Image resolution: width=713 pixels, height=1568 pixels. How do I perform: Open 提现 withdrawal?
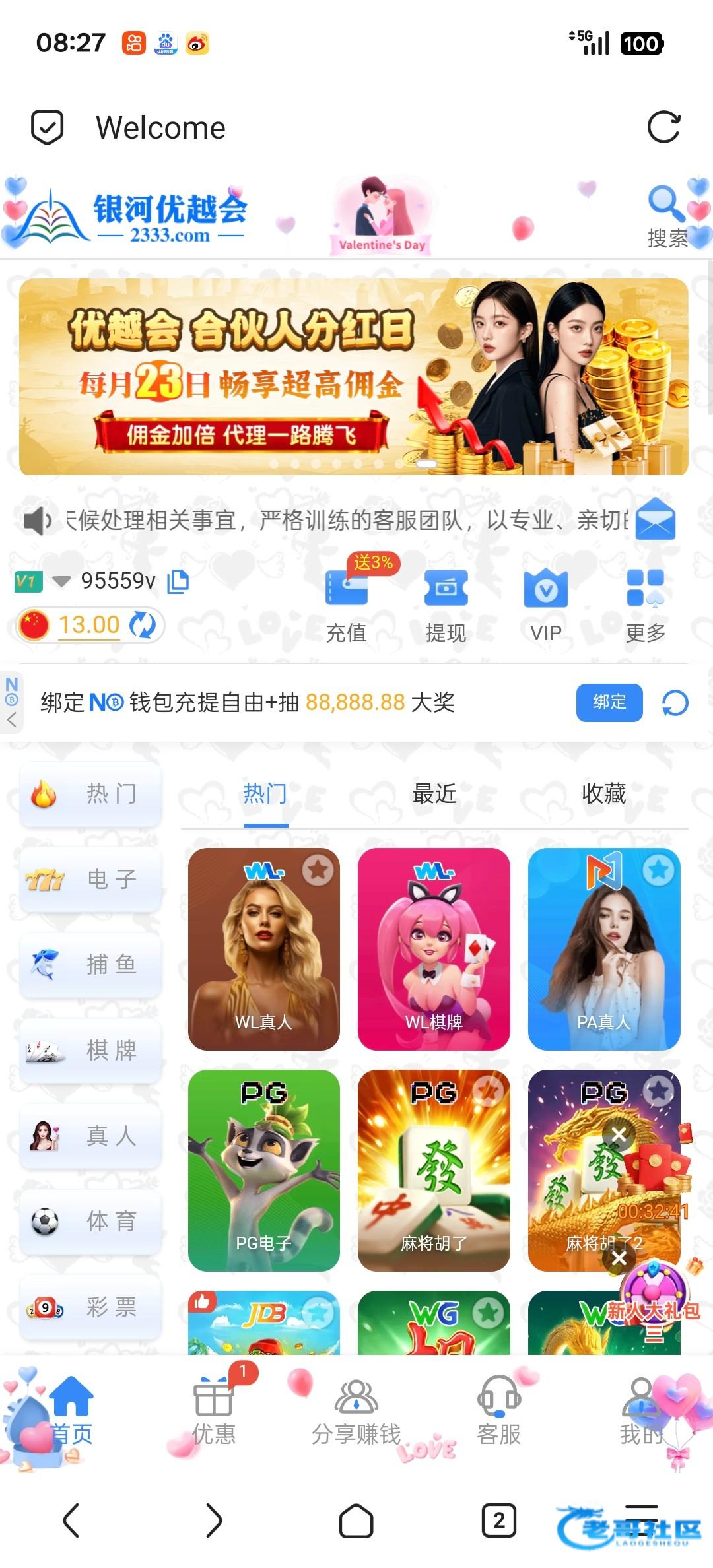446,604
